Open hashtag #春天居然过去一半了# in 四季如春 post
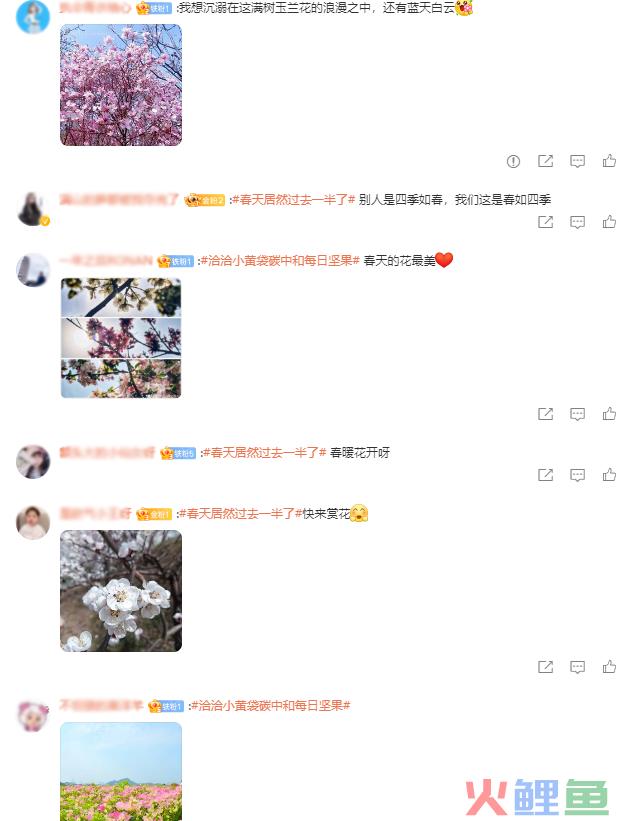 pyautogui.click(x=293, y=200)
